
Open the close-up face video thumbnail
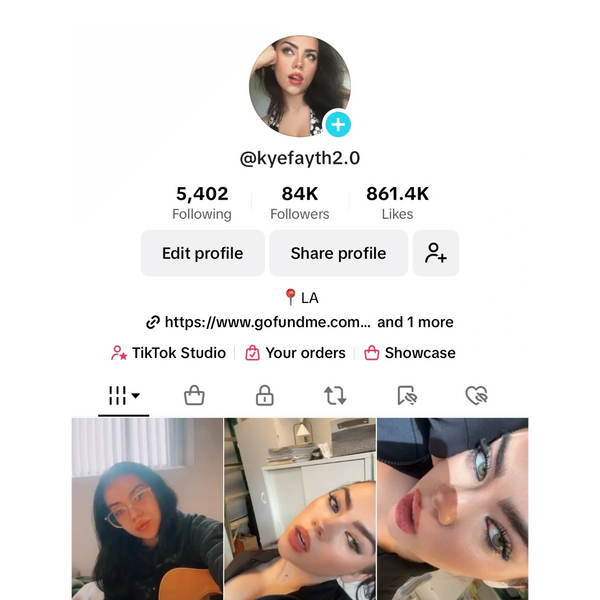click(454, 508)
